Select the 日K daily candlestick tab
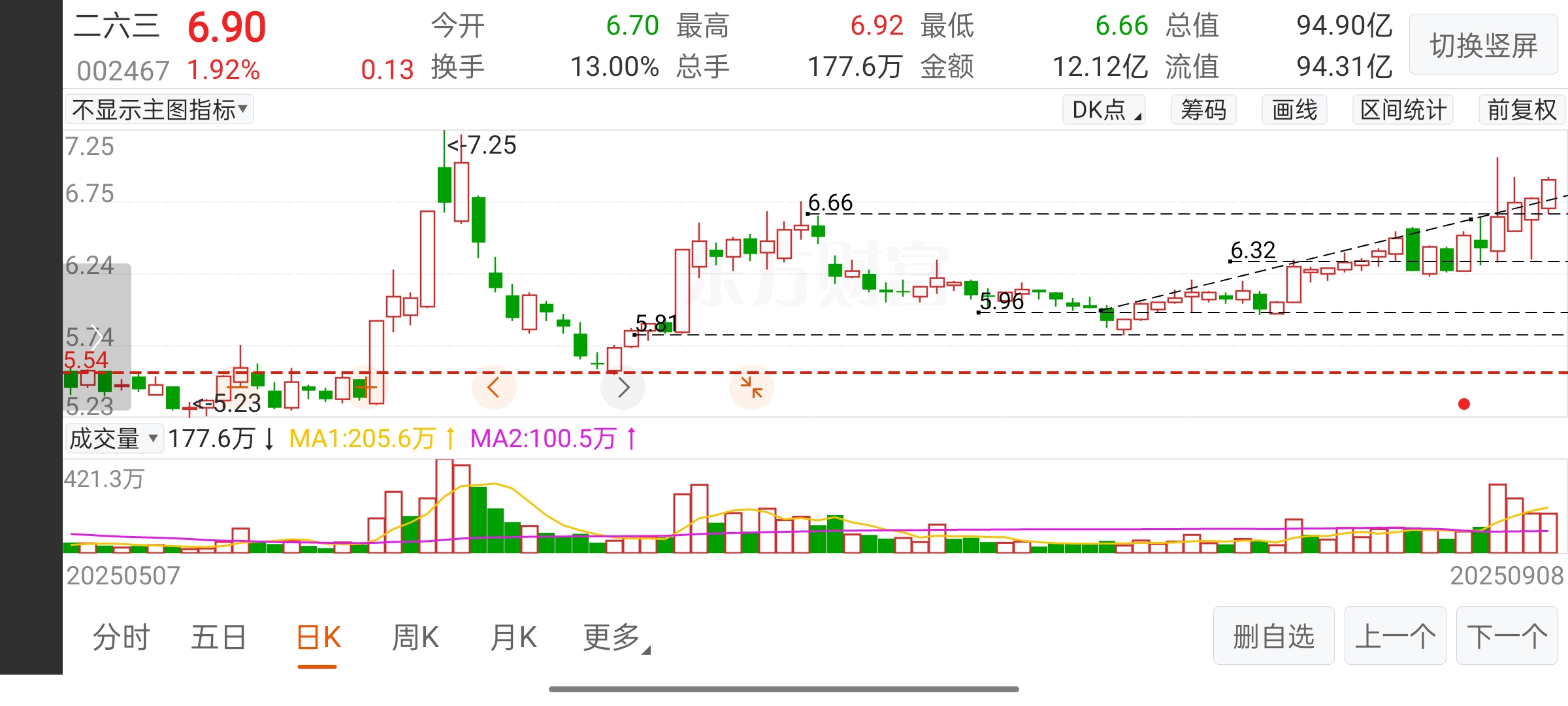This screenshot has height=706, width=1568. click(318, 637)
